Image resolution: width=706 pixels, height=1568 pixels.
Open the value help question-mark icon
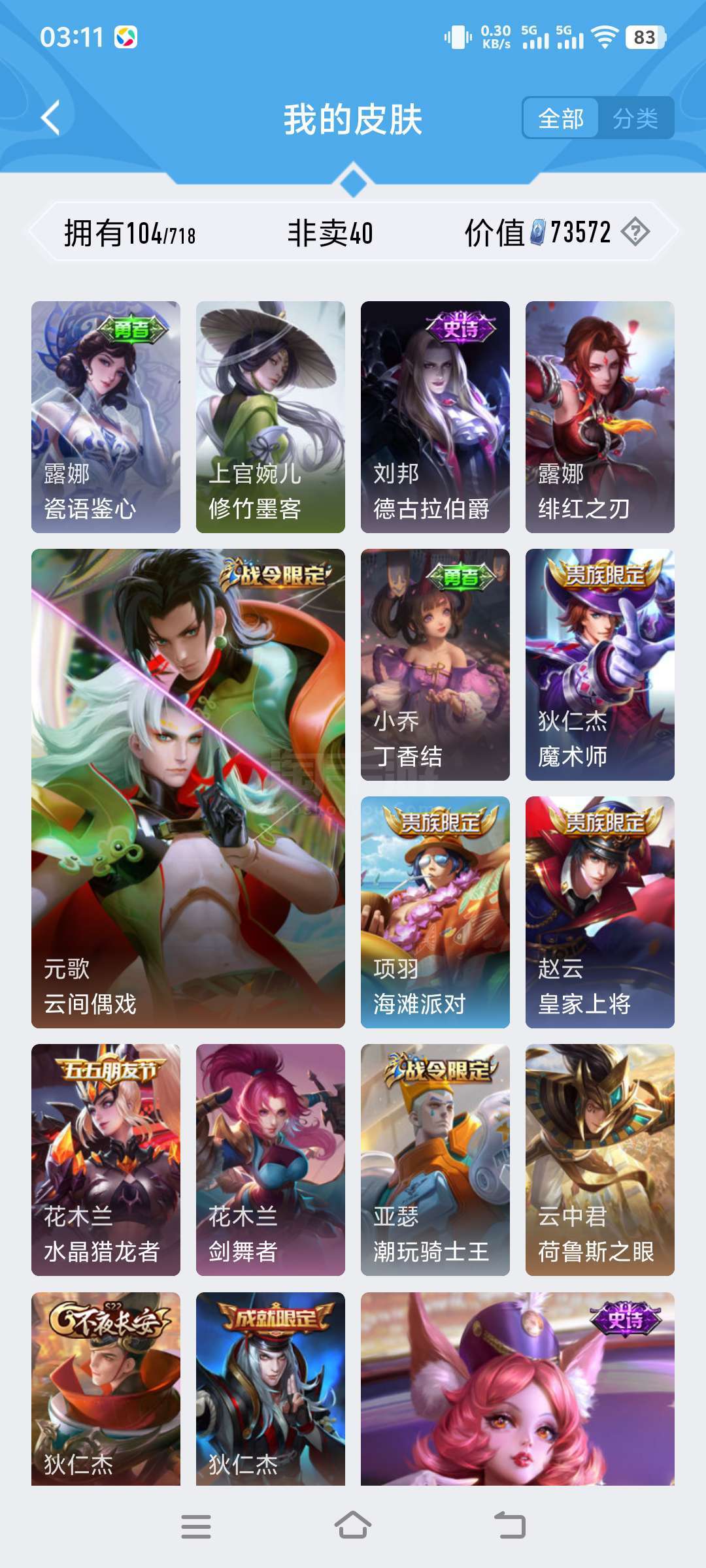pos(635,232)
